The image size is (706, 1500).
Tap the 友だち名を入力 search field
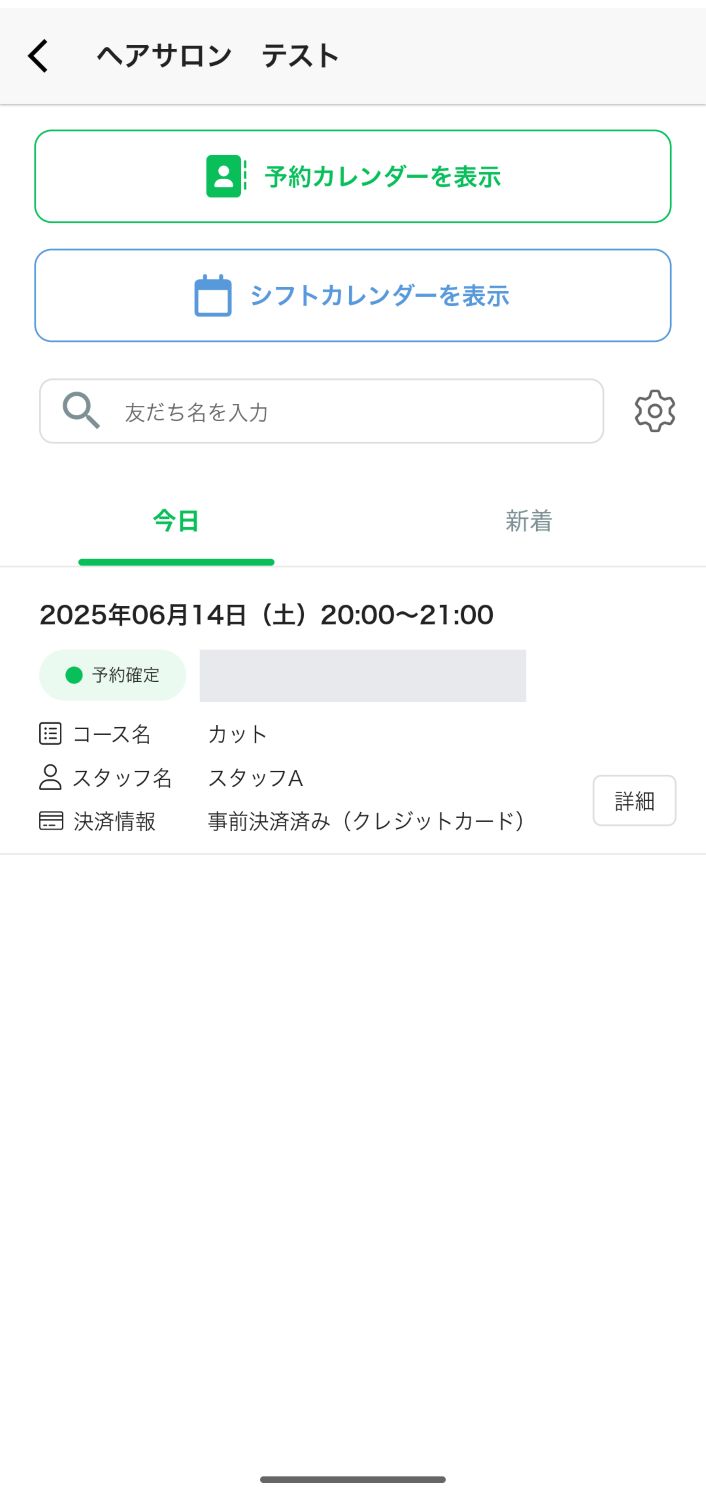pyautogui.click(x=322, y=411)
